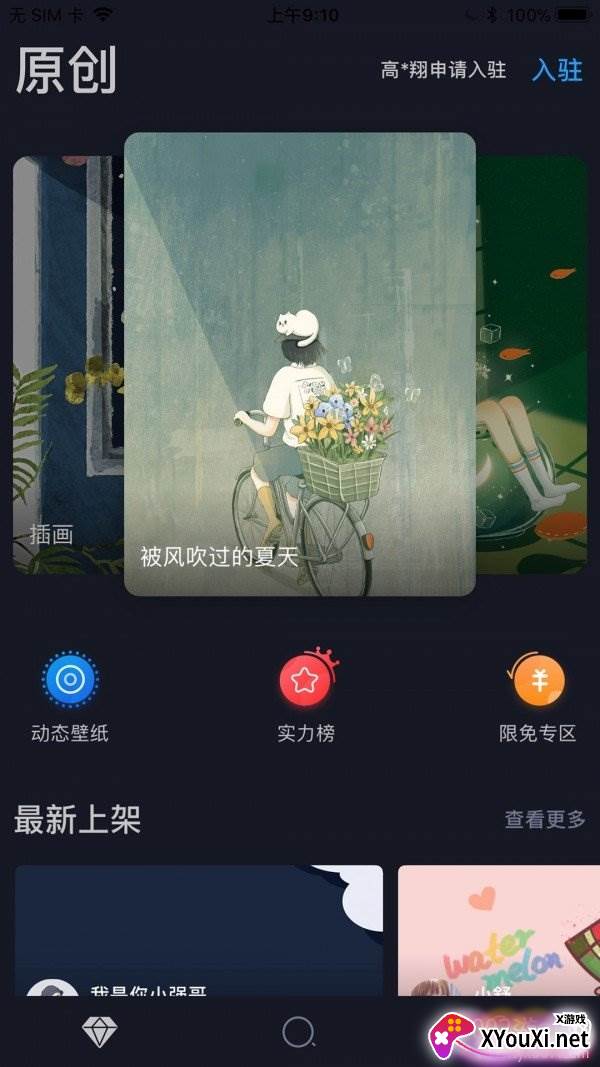The width and height of the screenshot is (600, 1067).
Task: Switch to the diamond tab
Action: 99,1032
